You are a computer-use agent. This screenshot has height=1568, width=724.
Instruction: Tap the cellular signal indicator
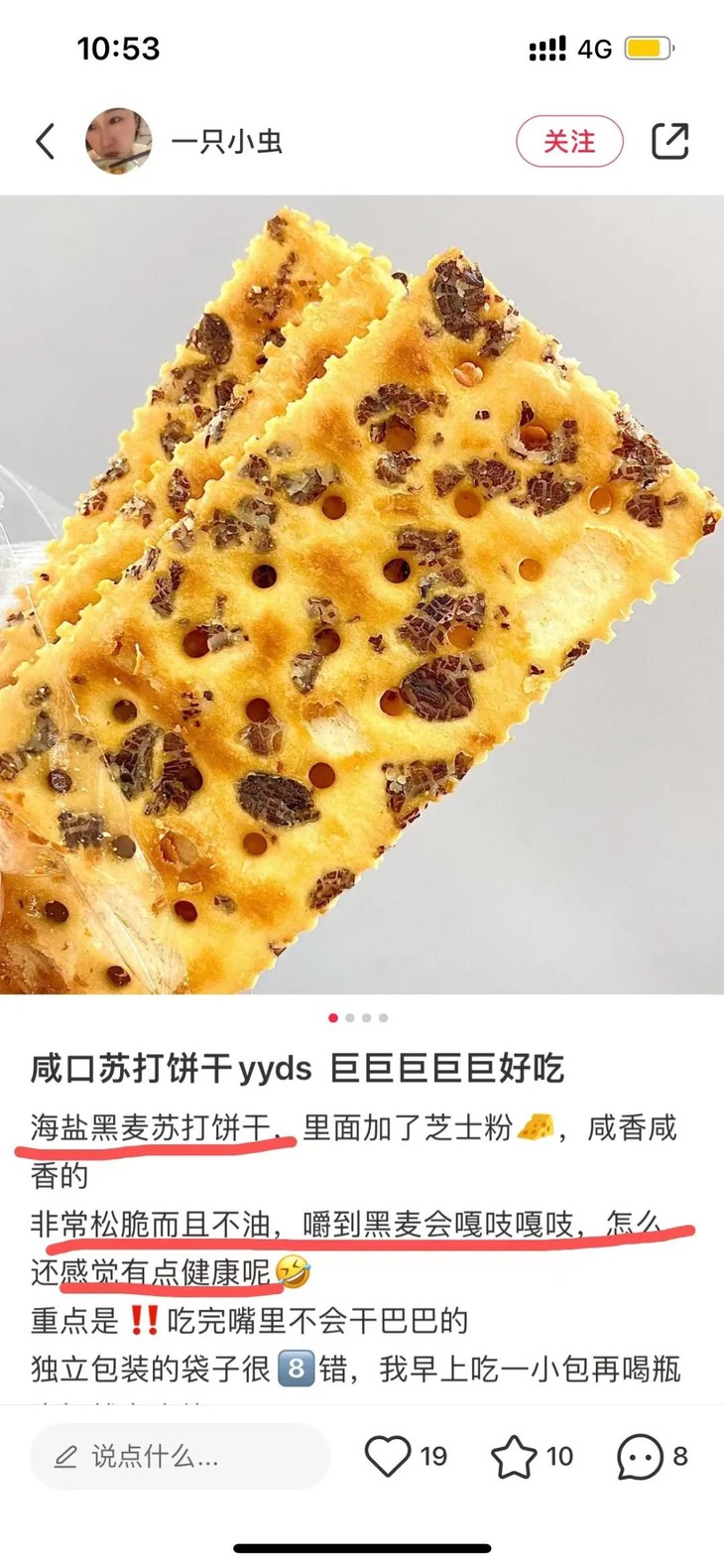pyautogui.click(x=545, y=48)
